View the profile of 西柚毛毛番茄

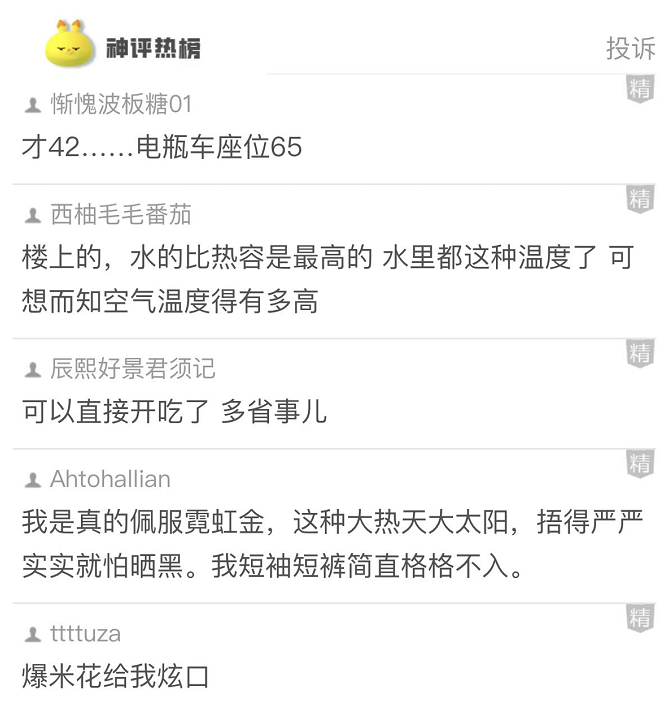tap(120, 214)
